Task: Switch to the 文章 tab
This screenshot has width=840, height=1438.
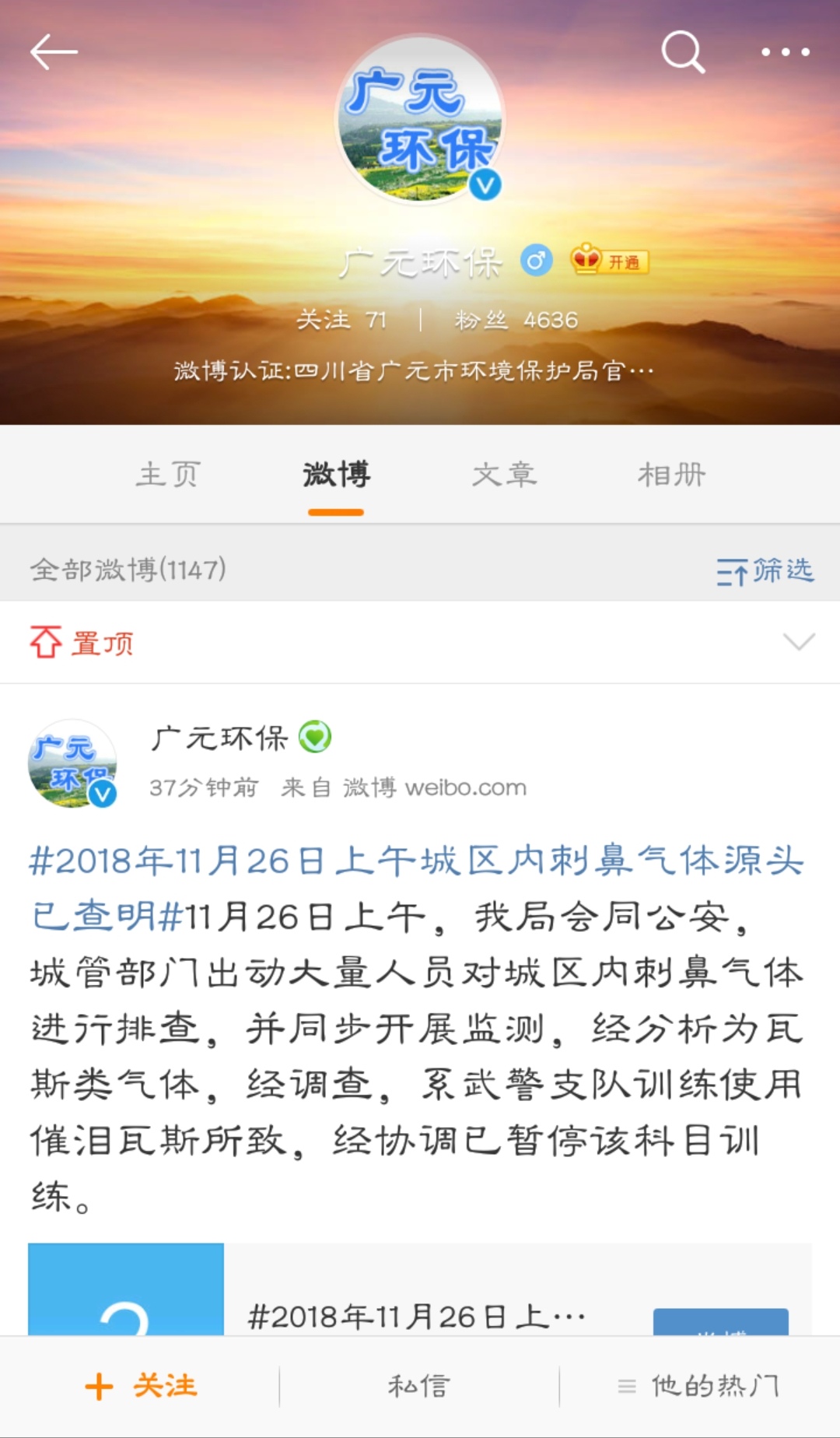Action: click(504, 474)
